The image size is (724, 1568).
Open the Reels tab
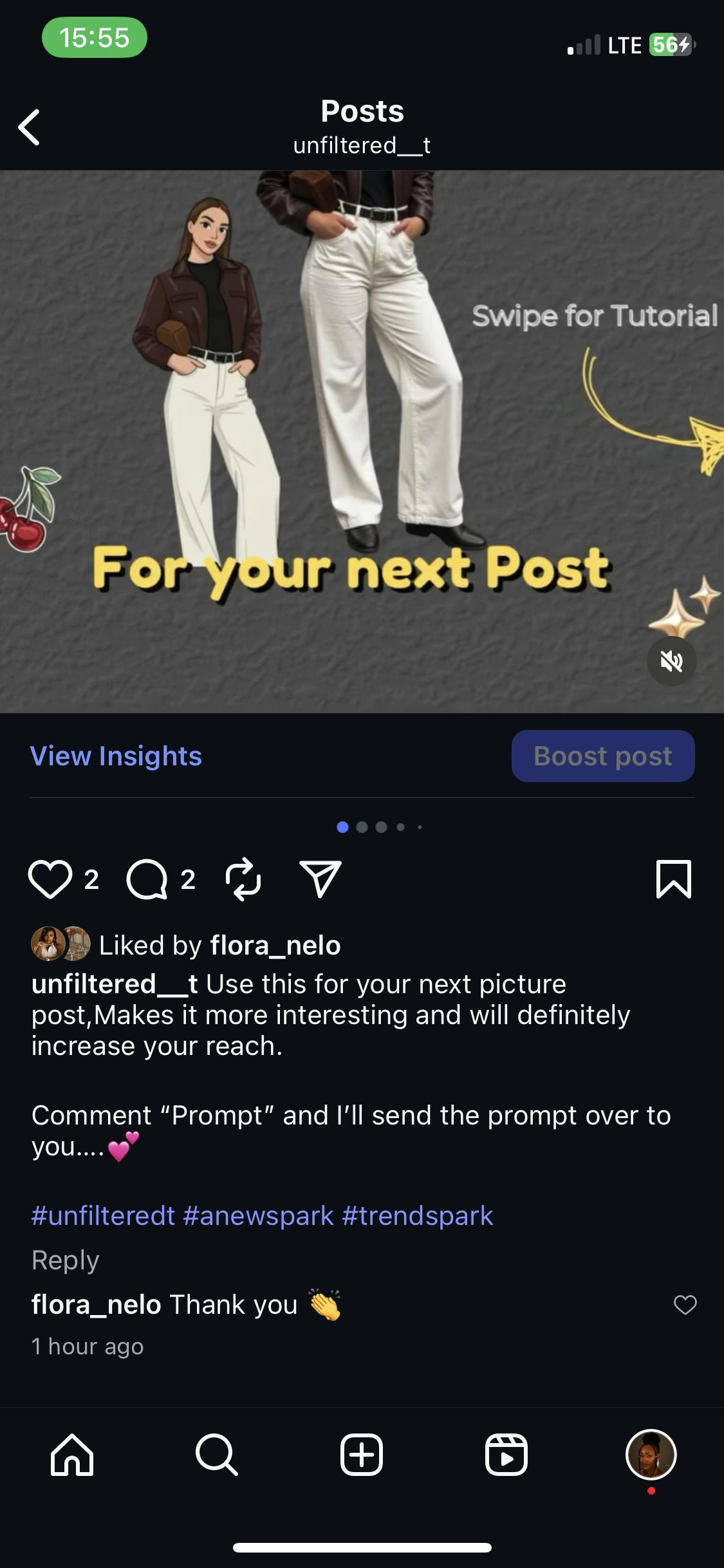click(x=506, y=1455)
